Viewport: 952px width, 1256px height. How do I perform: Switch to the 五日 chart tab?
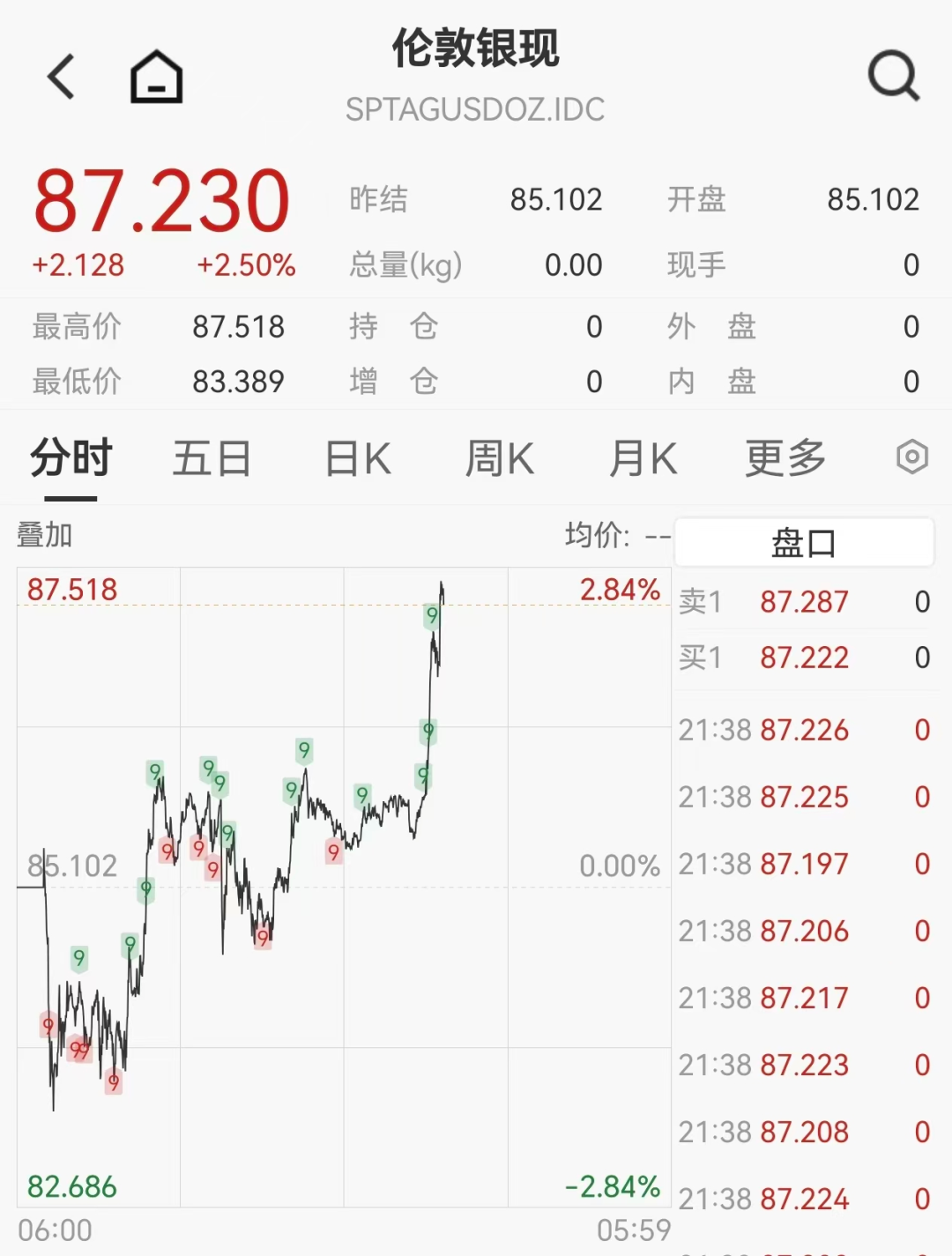(x=212, y=458)
